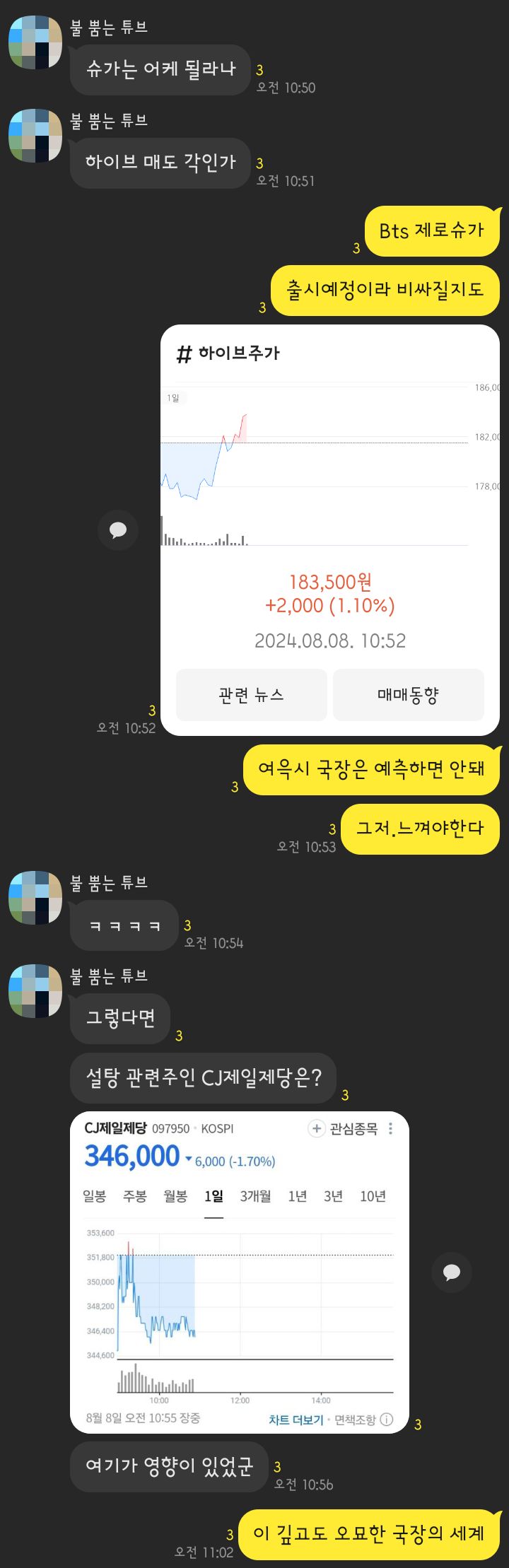Open the 매매동향 button
This screenshot has height=1568, width=509.
(x=408, y=695)
